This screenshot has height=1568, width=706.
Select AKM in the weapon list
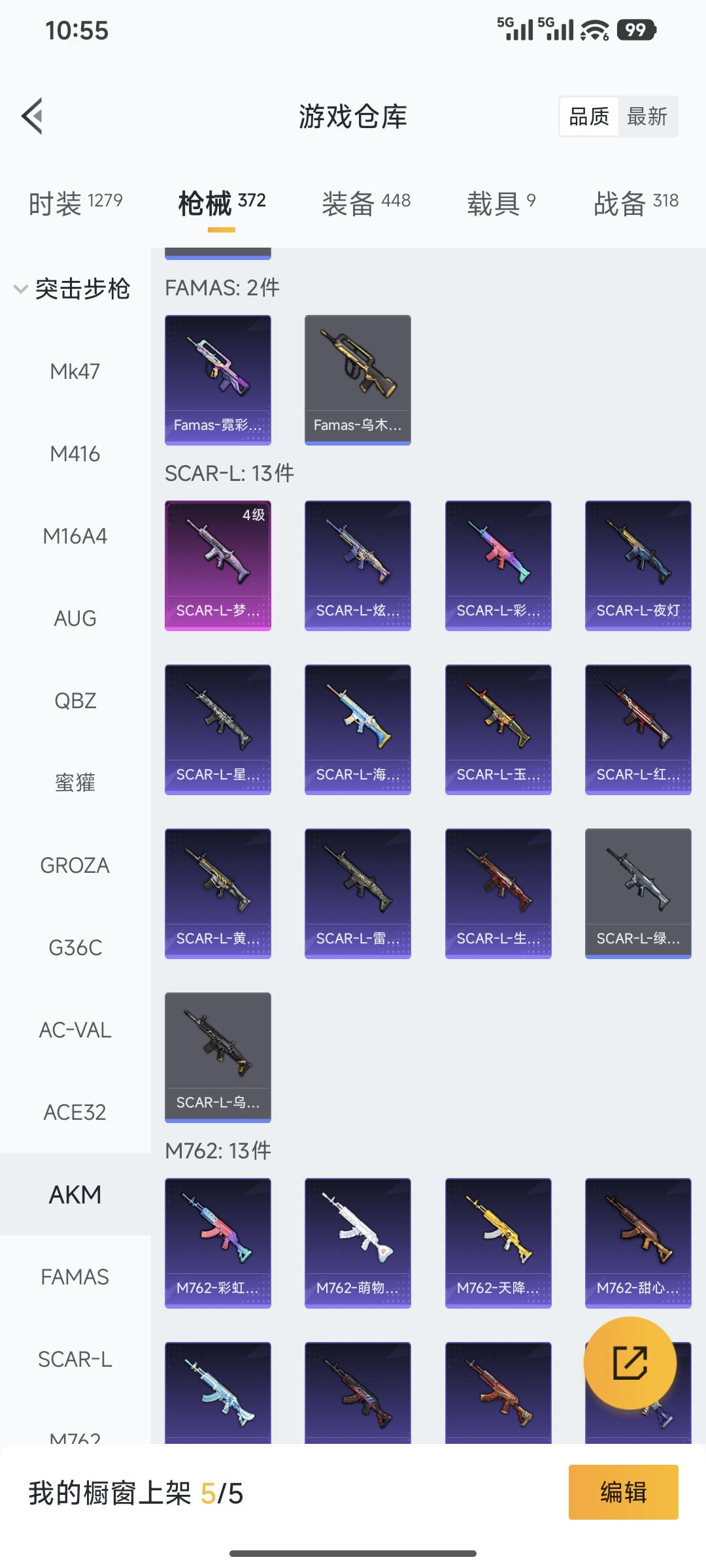pyautogui.click(x=75, y=1194)
